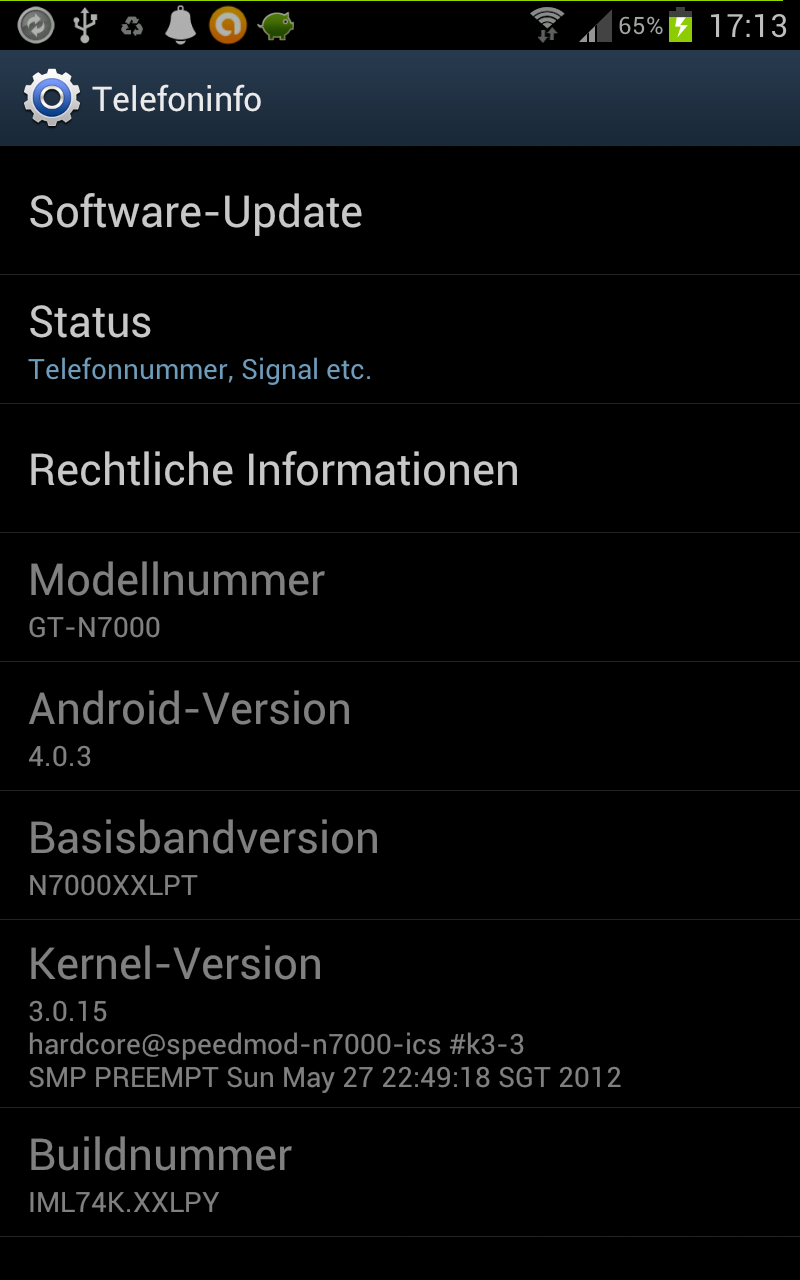Open the Software-Update row

[400, 211]
